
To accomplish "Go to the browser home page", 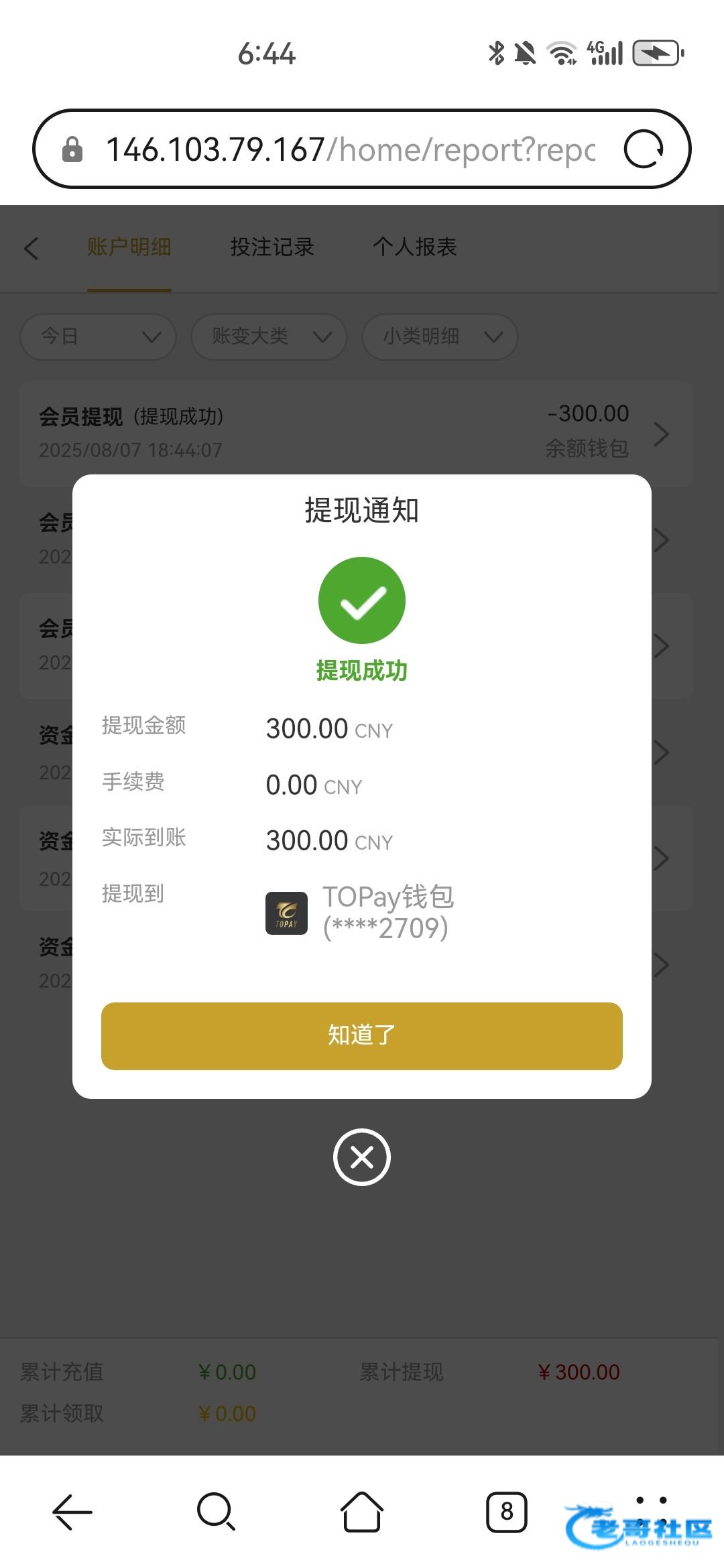I will 362,1512.
